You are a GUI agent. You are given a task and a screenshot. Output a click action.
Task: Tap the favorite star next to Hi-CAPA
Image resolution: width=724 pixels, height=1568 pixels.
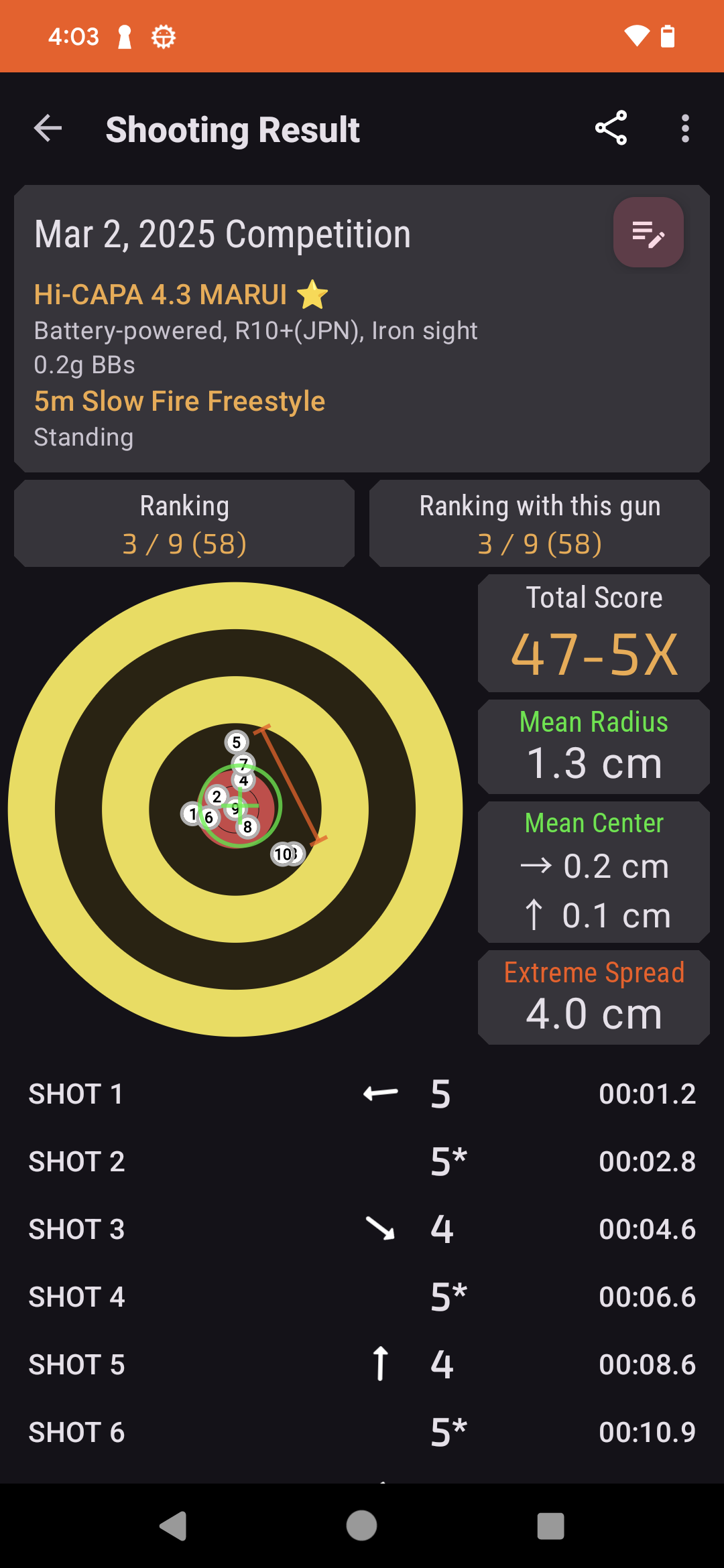click(312, 293)
